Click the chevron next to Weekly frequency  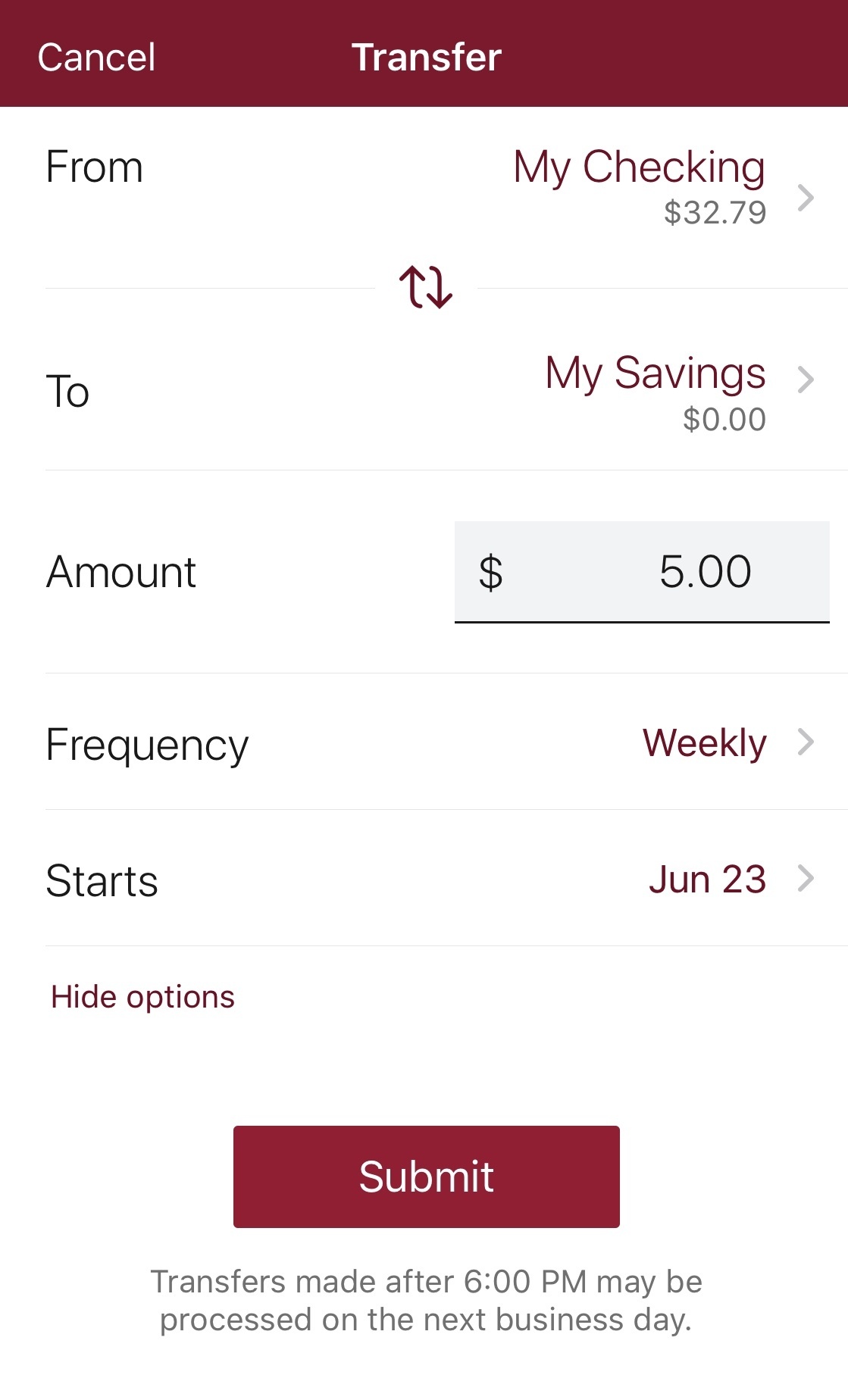click(x=807, y=743)
